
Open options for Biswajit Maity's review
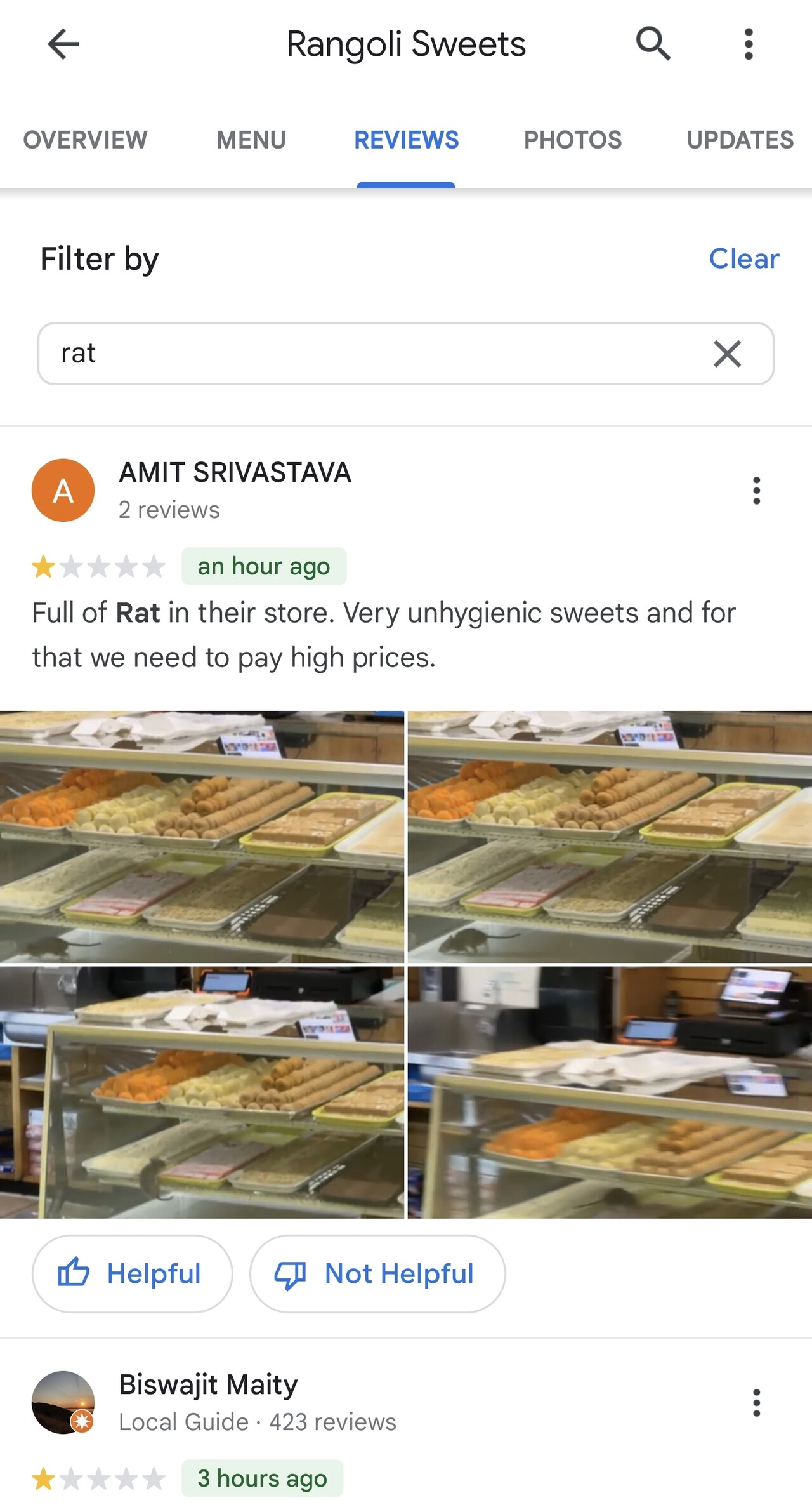[756, 1403]
